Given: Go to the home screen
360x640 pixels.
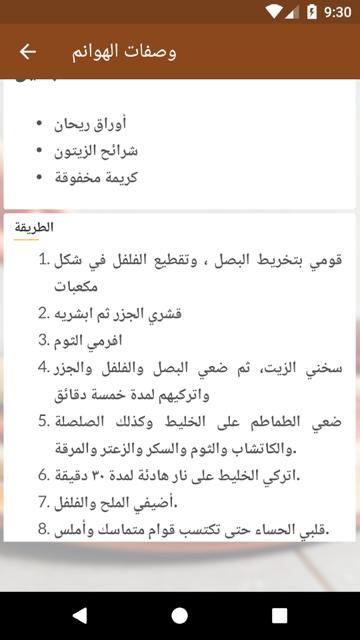Looking at the screenshot, I should [x=180, y=615].
